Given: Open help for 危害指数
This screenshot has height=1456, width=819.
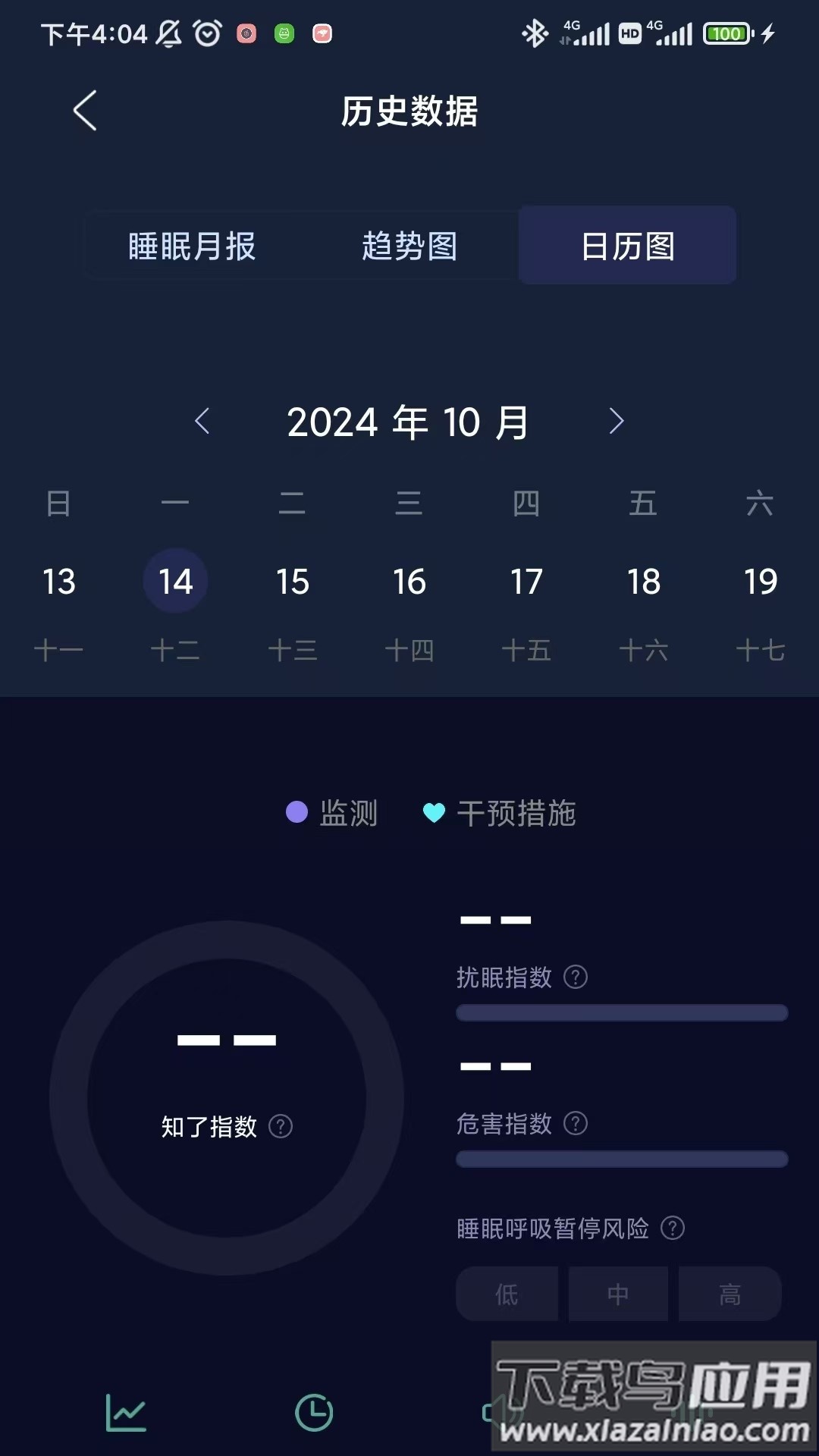Looking at the screenshot, I should click(576, 1125).
